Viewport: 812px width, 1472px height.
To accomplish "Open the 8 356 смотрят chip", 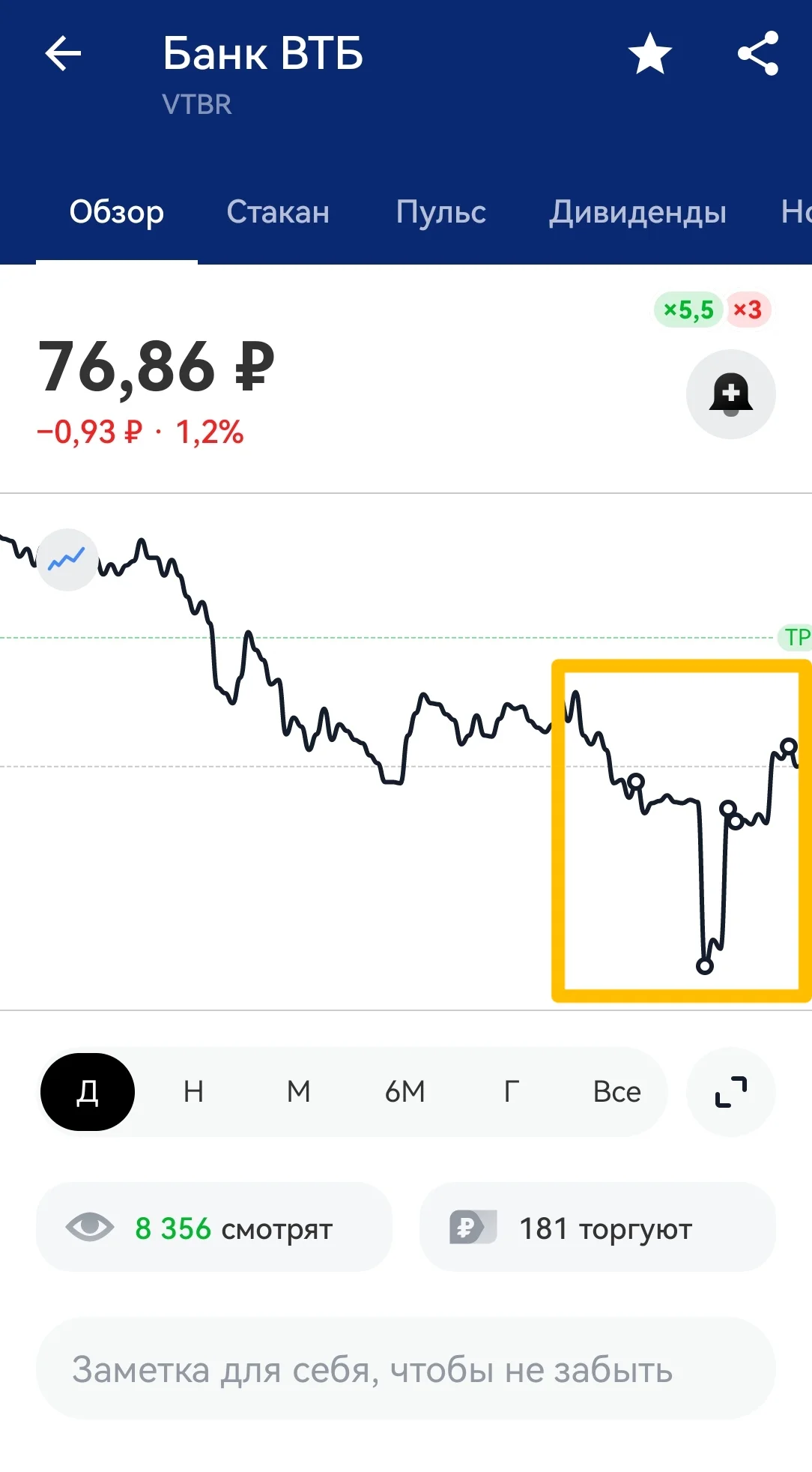I will (214, 1227).
